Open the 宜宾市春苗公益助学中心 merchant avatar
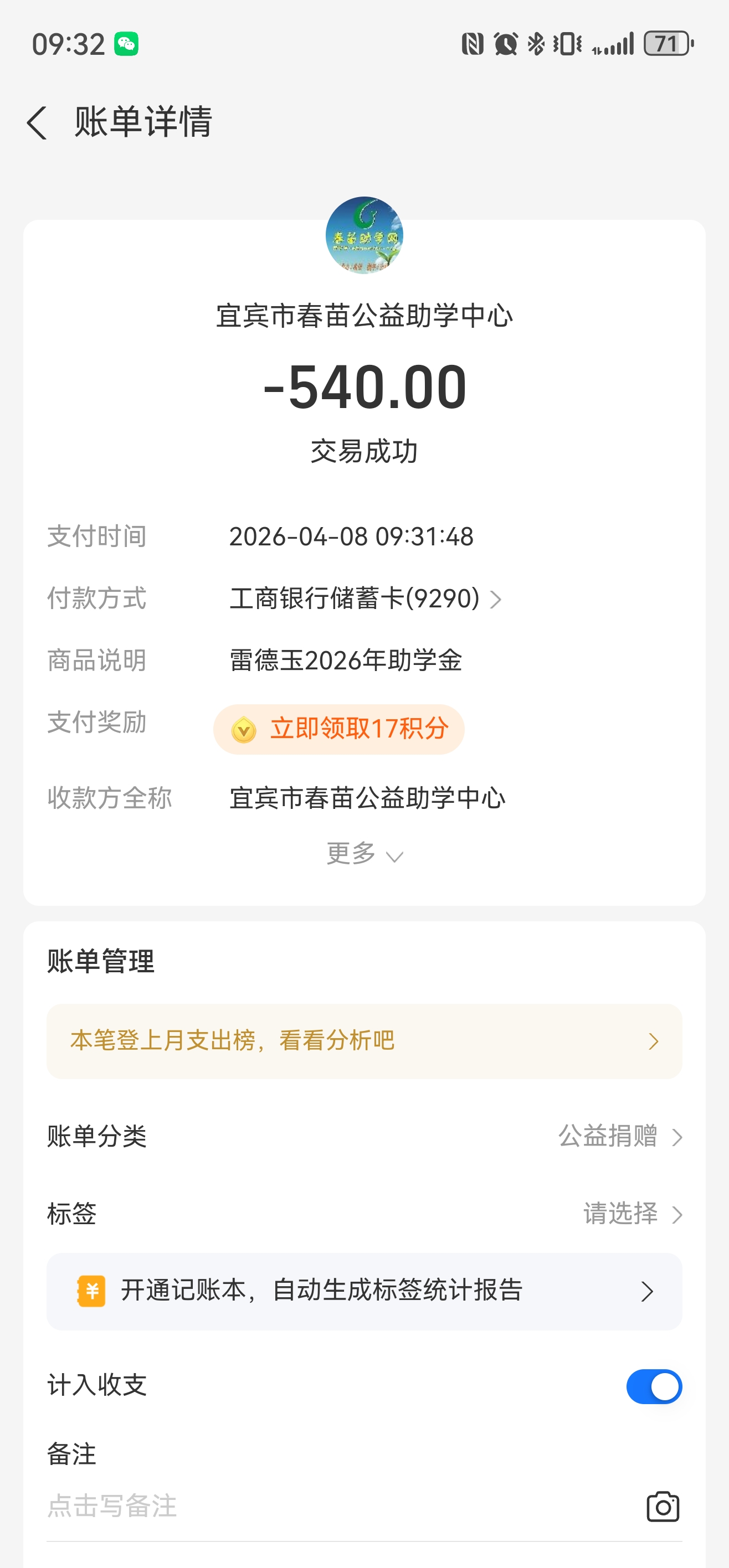This screenshot has width=729, height=1568. coord(364,235)
